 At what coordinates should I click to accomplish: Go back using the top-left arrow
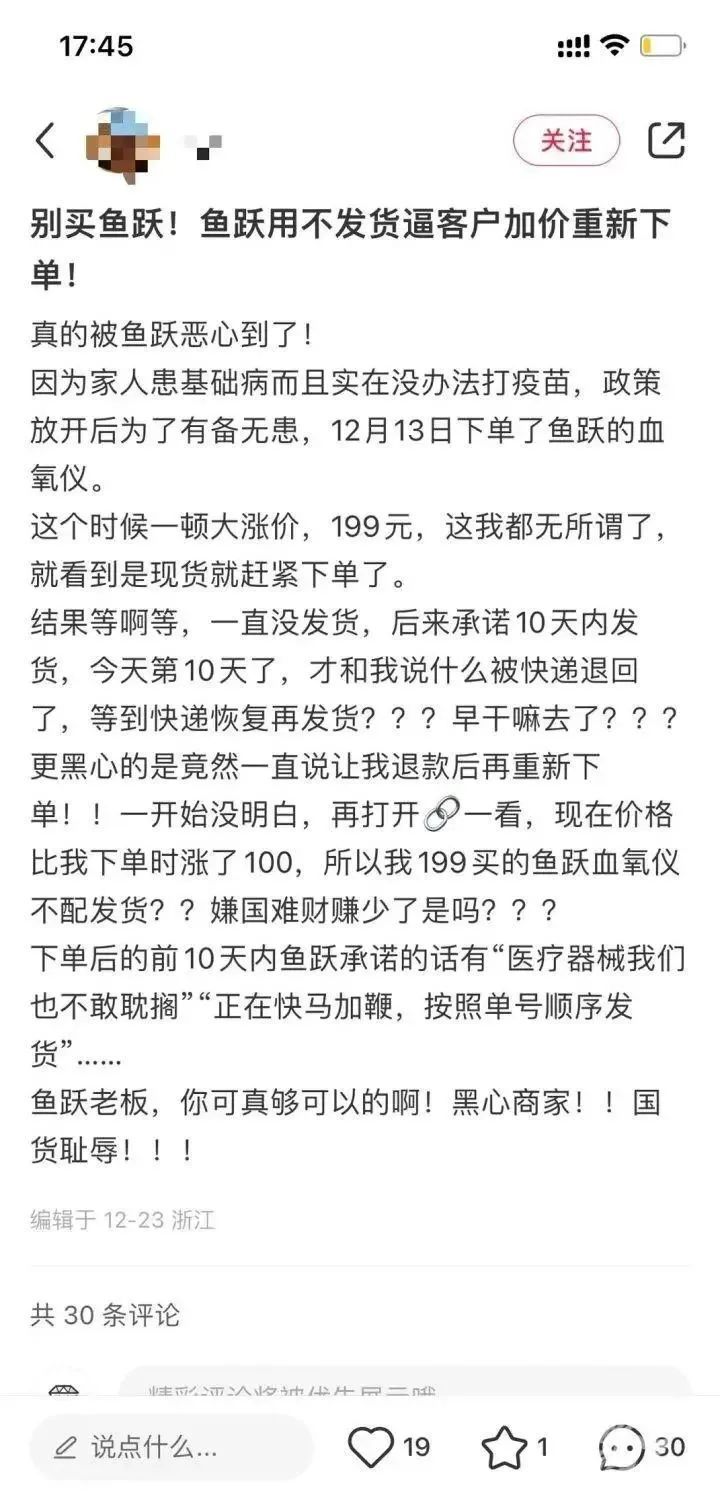[x=45, y=141]
